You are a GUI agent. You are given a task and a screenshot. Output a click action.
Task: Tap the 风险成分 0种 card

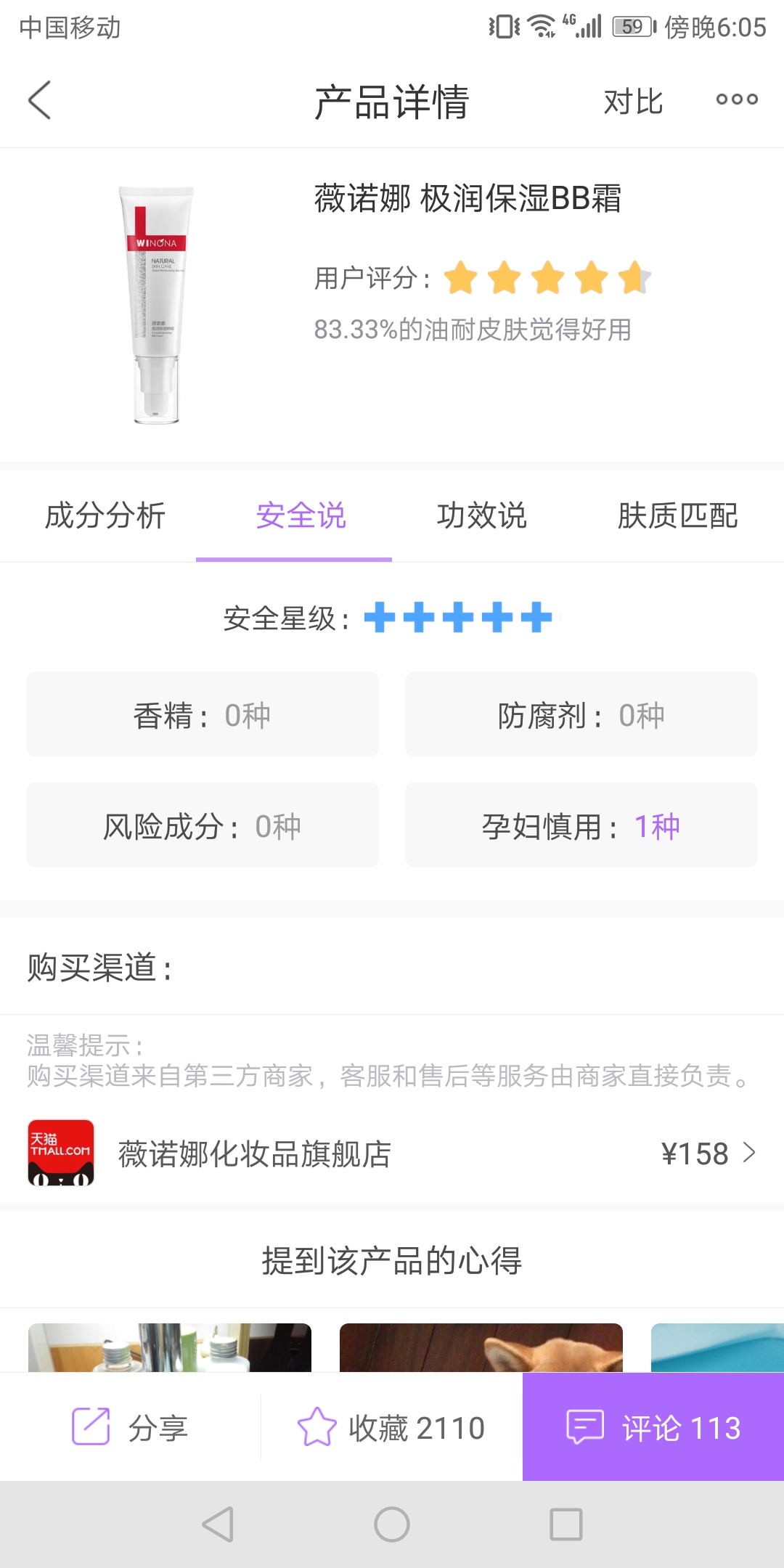coord(202,825)
